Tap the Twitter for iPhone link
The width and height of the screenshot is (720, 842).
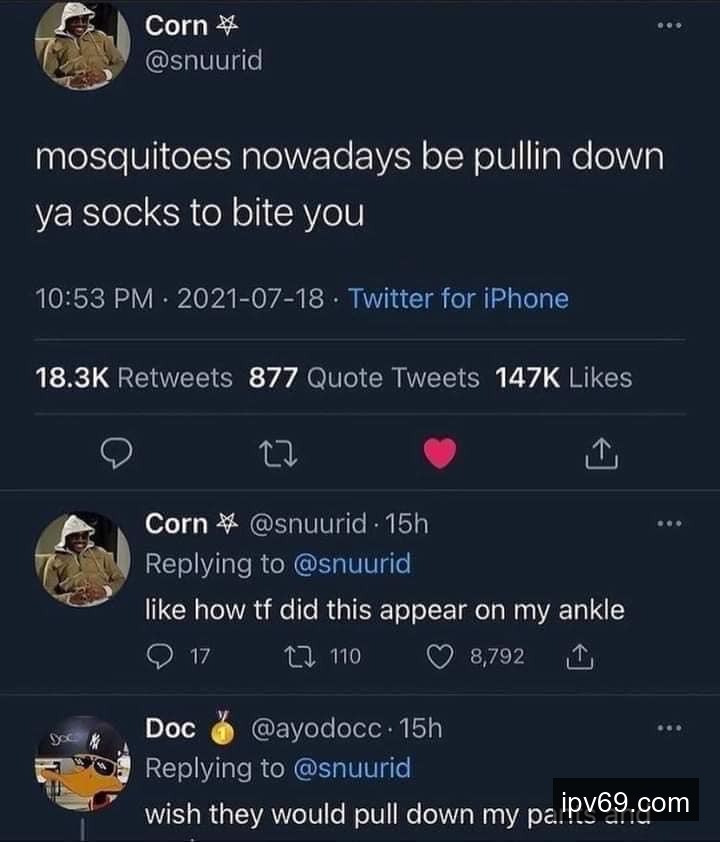pos(458,298)
